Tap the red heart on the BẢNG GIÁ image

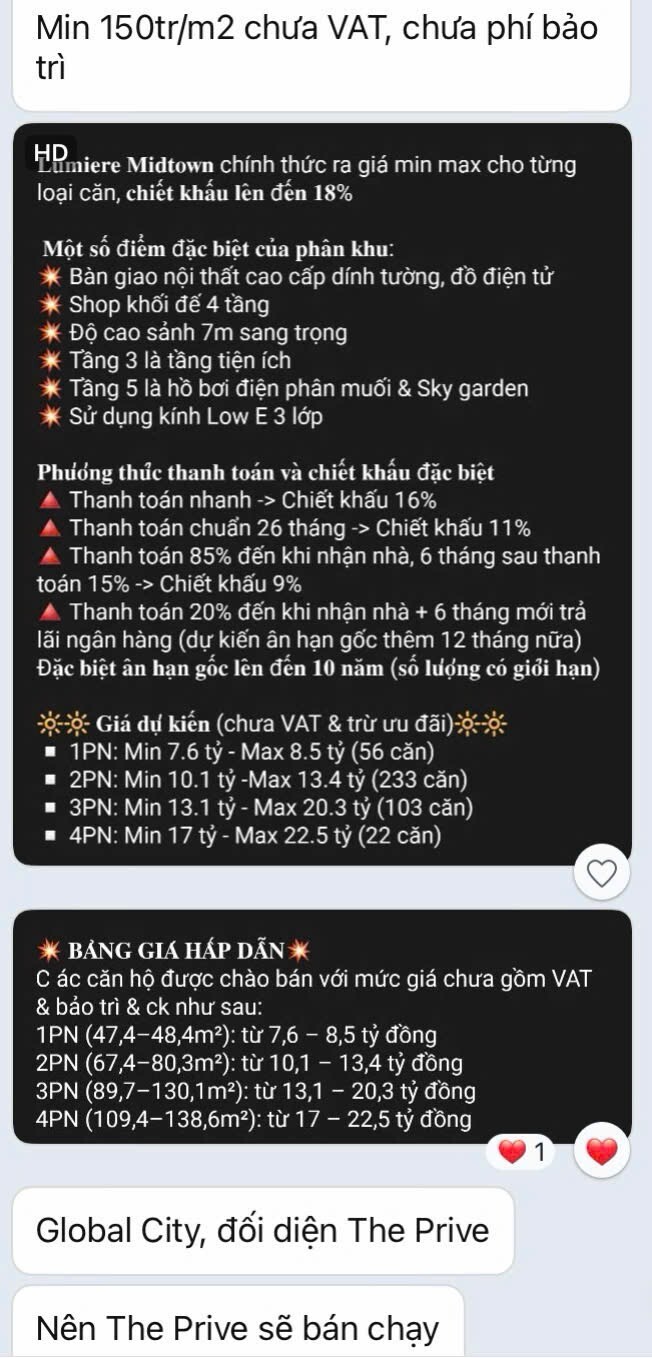pos(601,1152)
